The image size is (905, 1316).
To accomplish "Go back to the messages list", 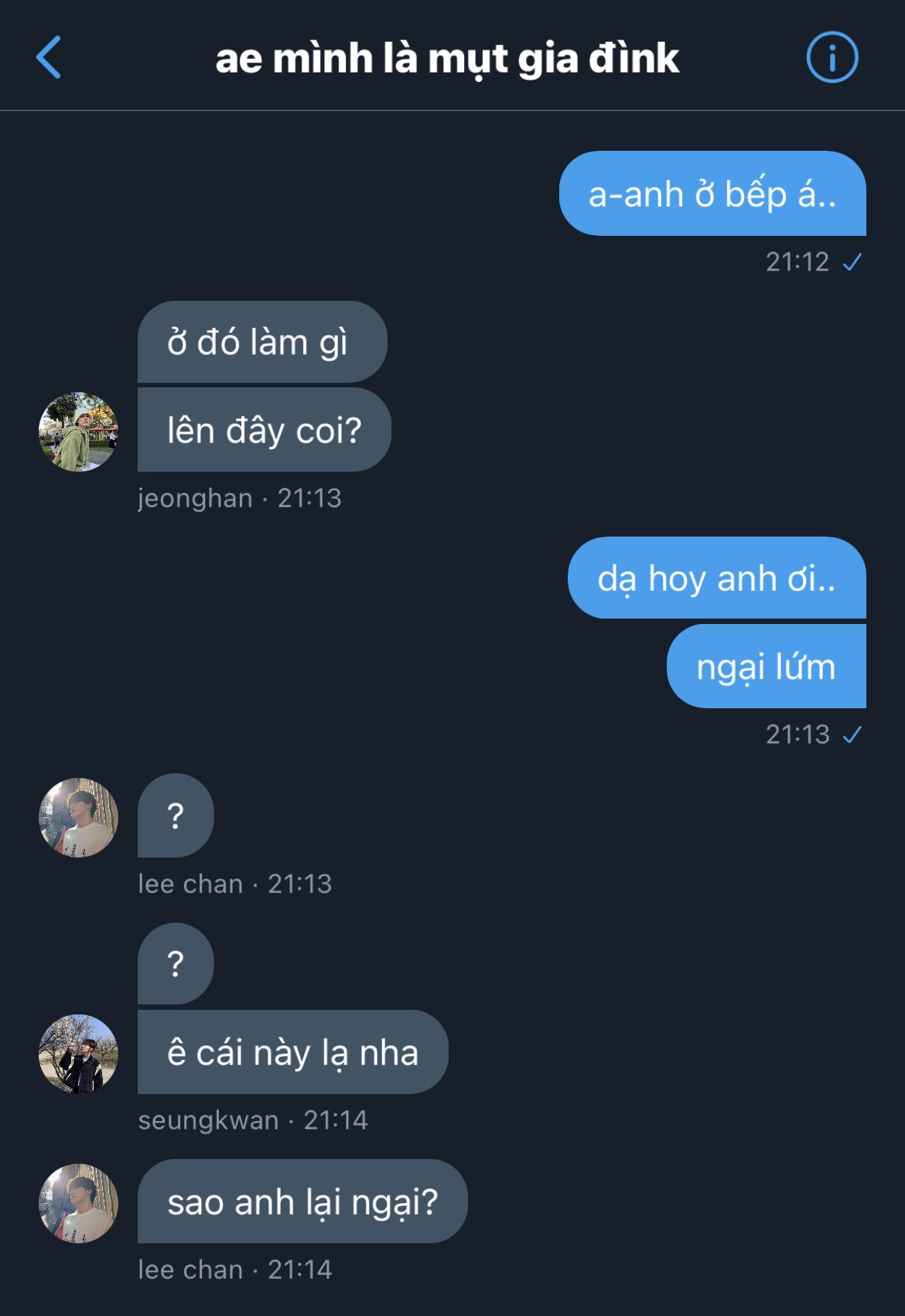I will click(x=49, y=57).
